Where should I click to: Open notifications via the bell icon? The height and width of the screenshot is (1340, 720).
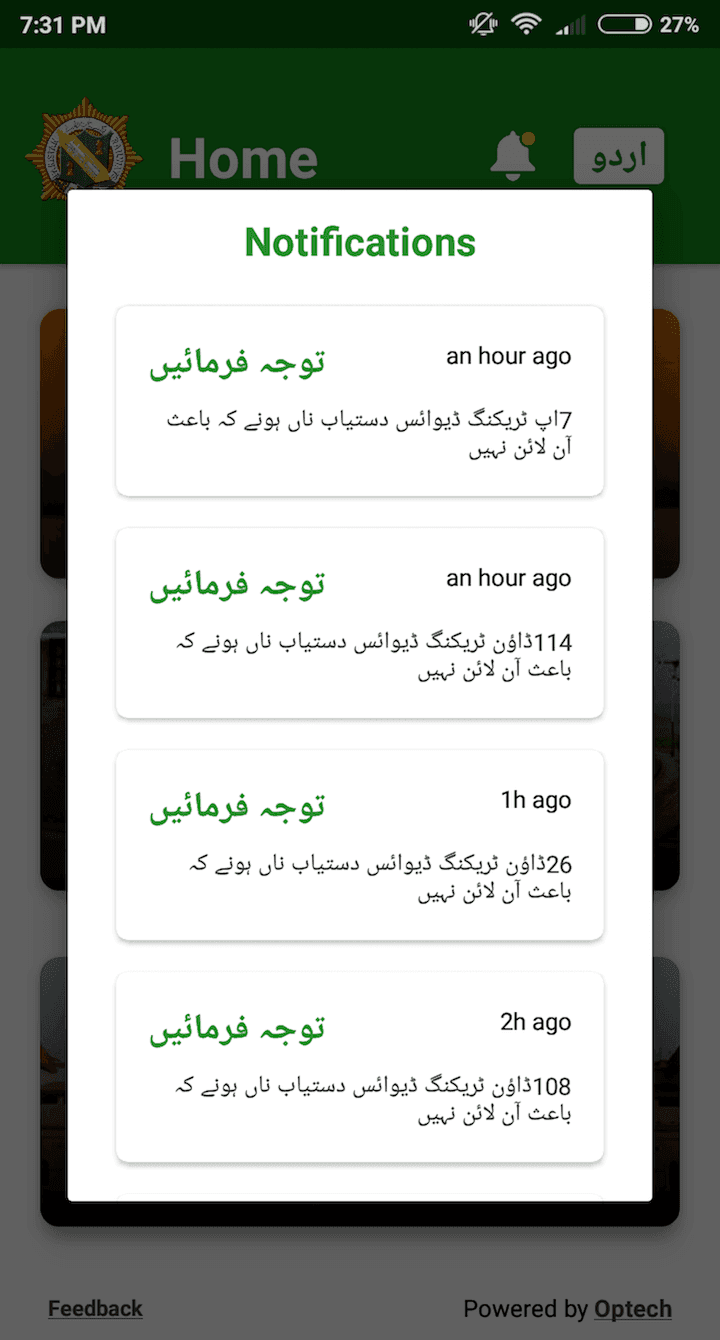(x=513, y=156)
